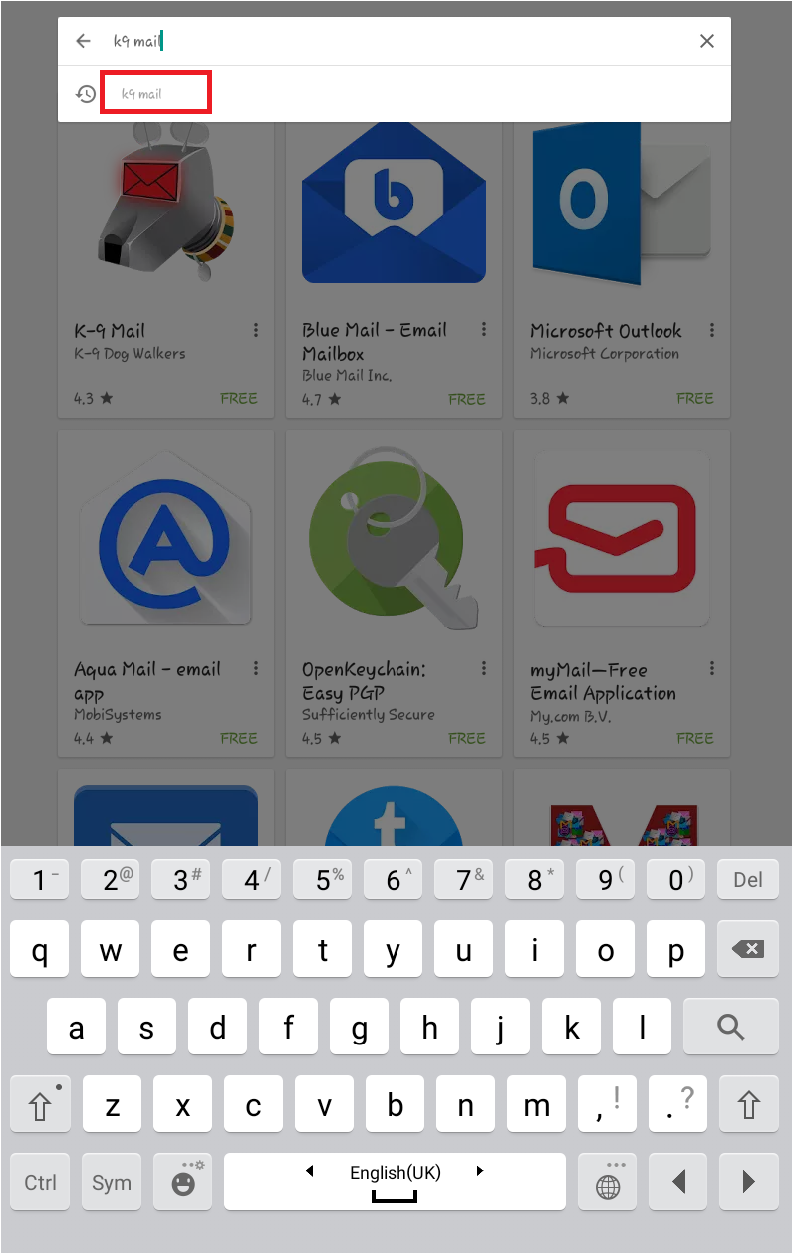This screenshot has width=792, height=1253.
Task: Open overflow menu for K-9 Mail
Action: (256, 330)
